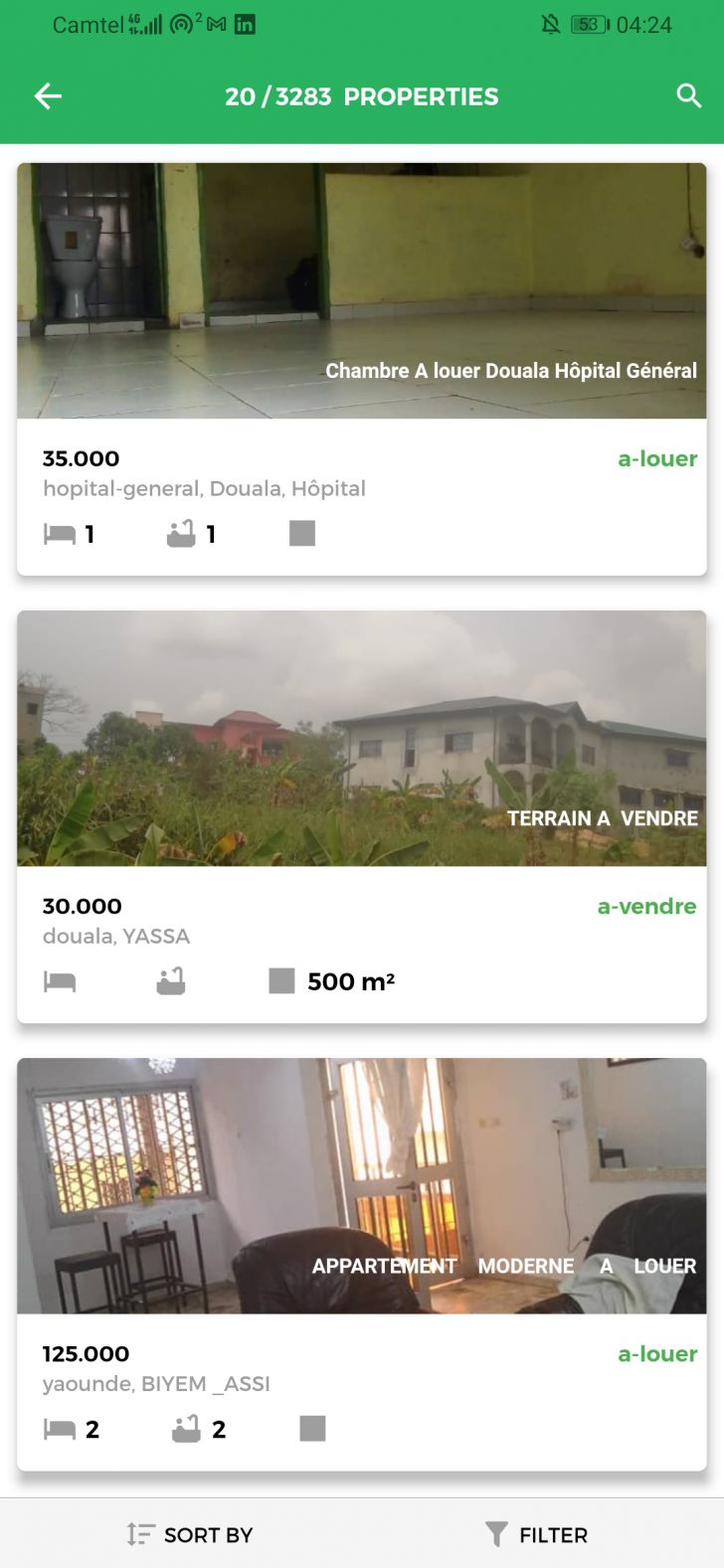Open the Chambre A louer Douala listing

[361, 369]
